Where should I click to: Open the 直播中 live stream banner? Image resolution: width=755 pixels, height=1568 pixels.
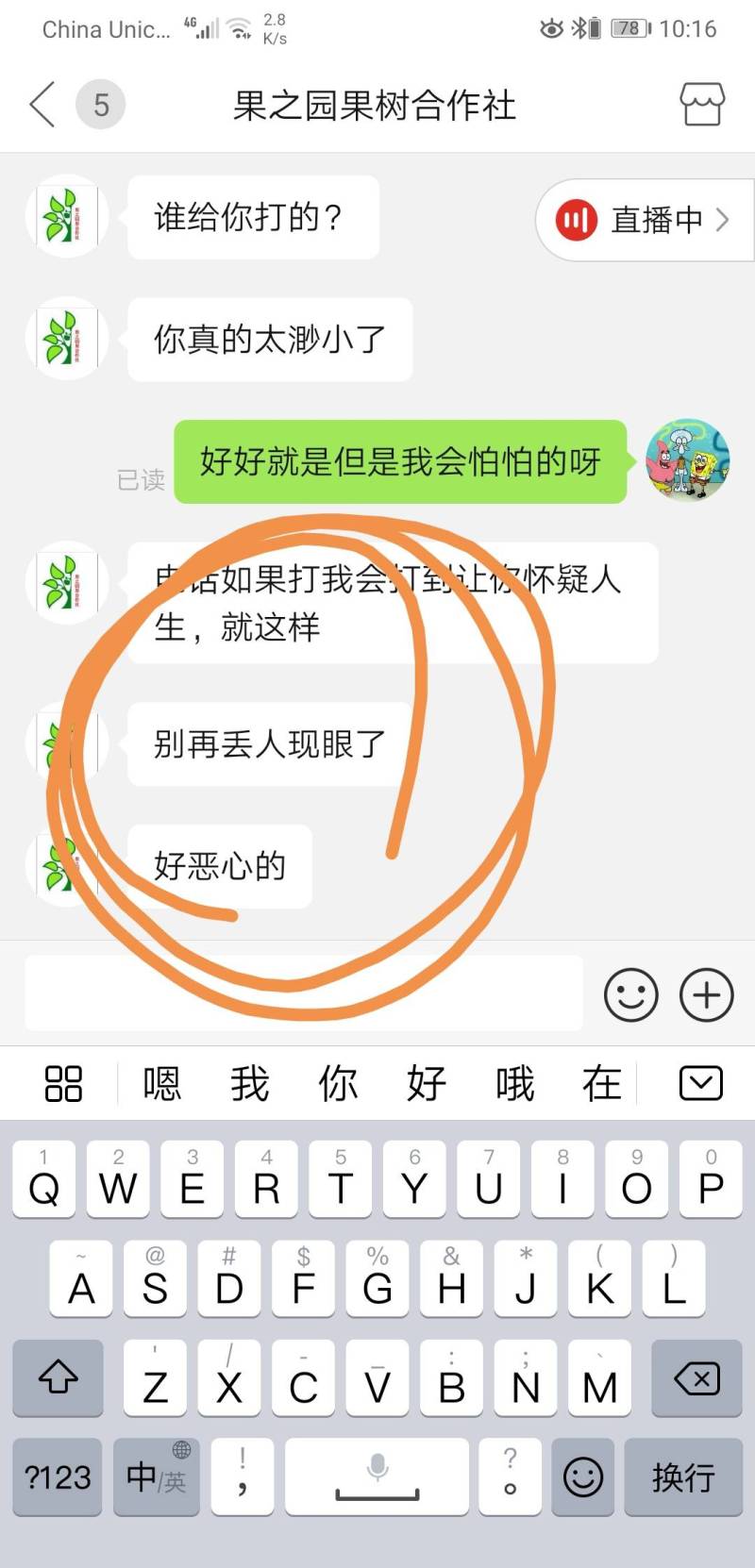pos(645,220)
